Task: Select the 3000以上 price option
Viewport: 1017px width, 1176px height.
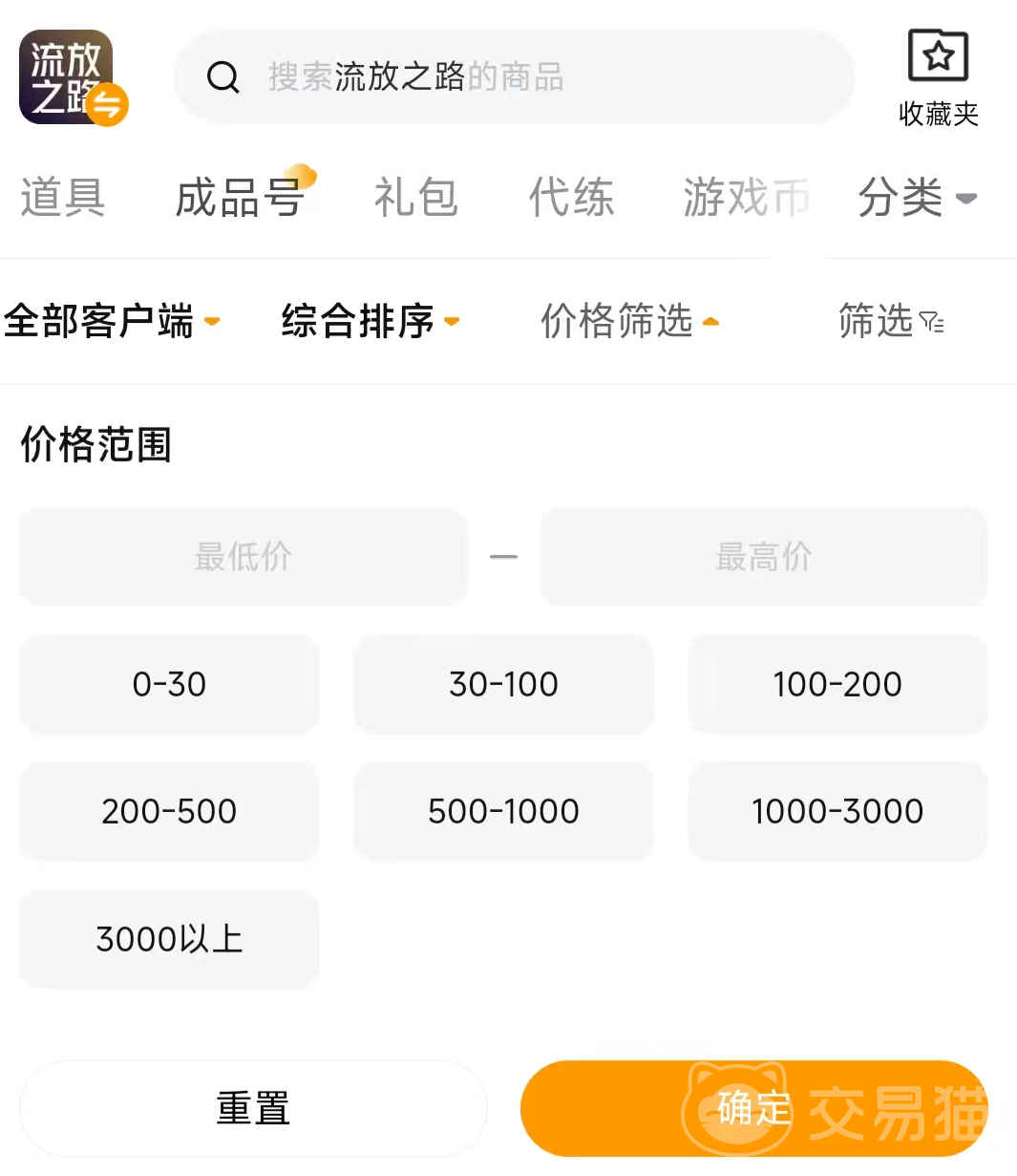Action: coord(169,938)
